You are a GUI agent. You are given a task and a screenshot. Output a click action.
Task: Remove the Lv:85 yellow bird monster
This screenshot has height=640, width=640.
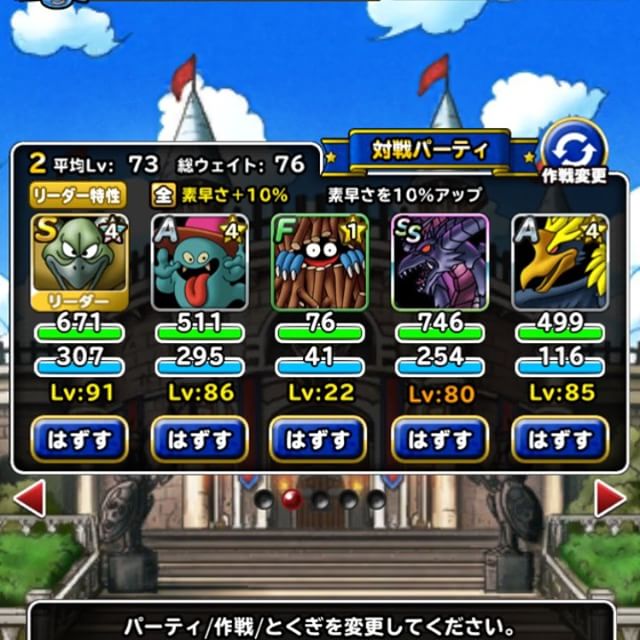click(x=559, y=440)
